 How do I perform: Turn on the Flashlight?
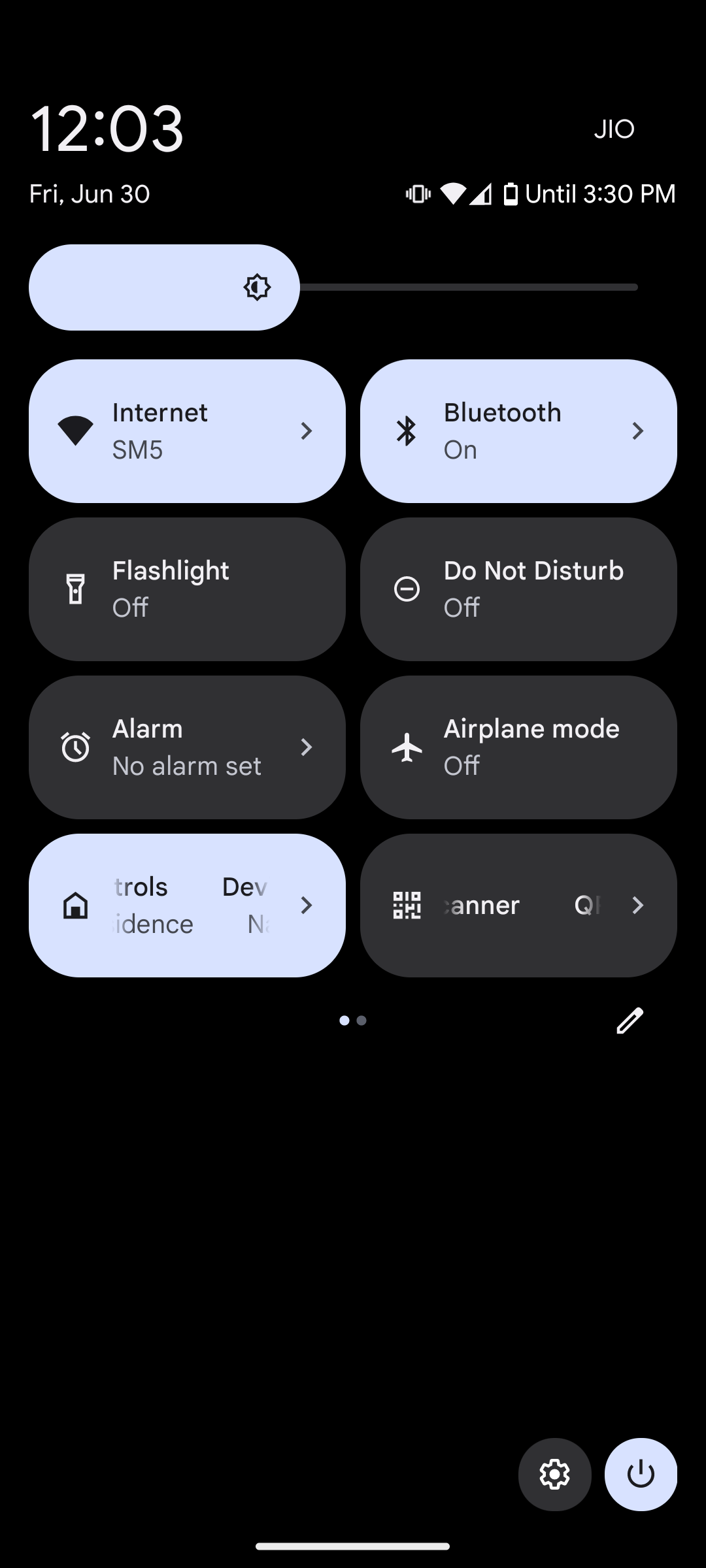click(187, 589)
